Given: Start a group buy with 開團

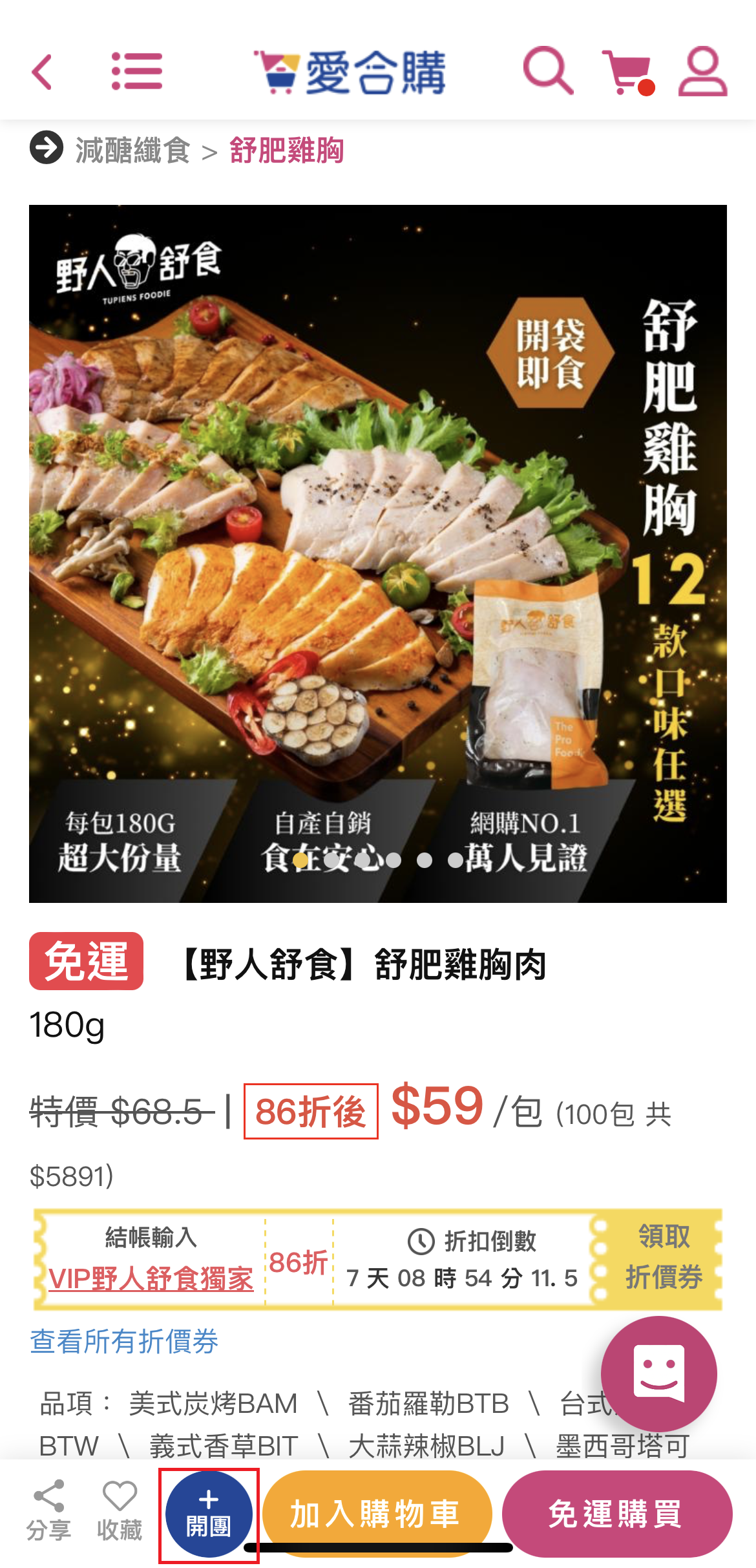Looking at the screenshot, I should [209, 1514].
